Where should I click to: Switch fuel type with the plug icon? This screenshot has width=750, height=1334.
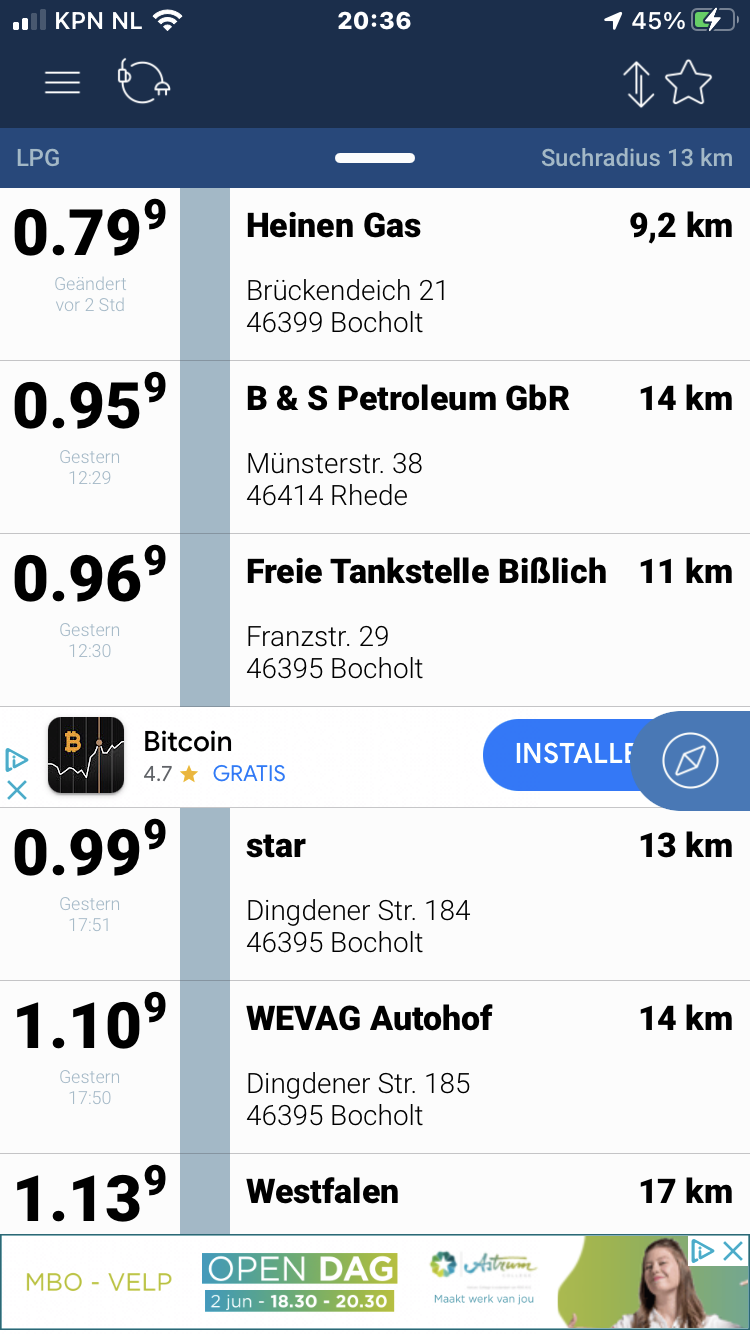tap(144, 83)
